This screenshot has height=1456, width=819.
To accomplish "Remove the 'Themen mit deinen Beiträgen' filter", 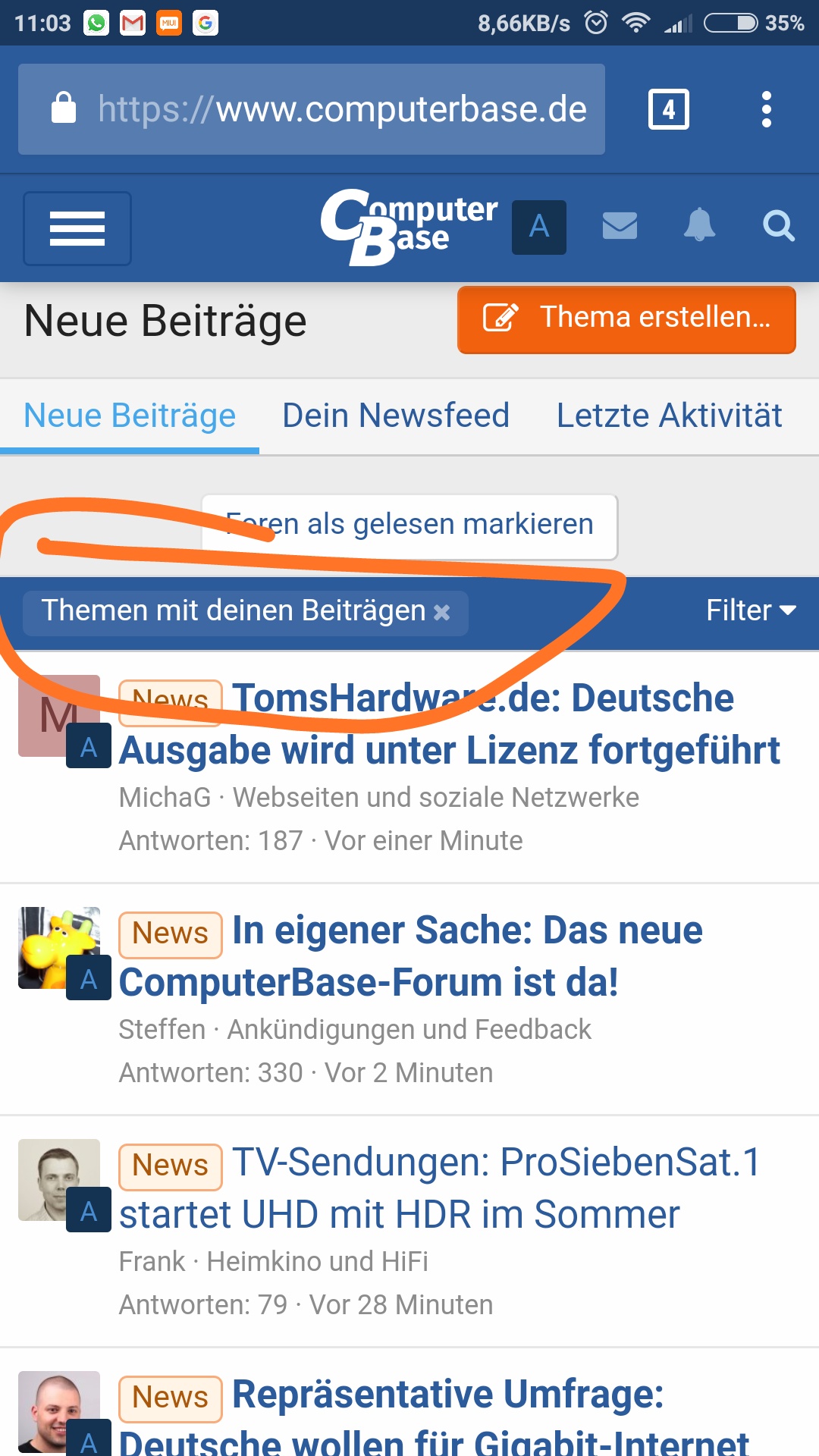I will pyautogui.click(x=442, y=613).
